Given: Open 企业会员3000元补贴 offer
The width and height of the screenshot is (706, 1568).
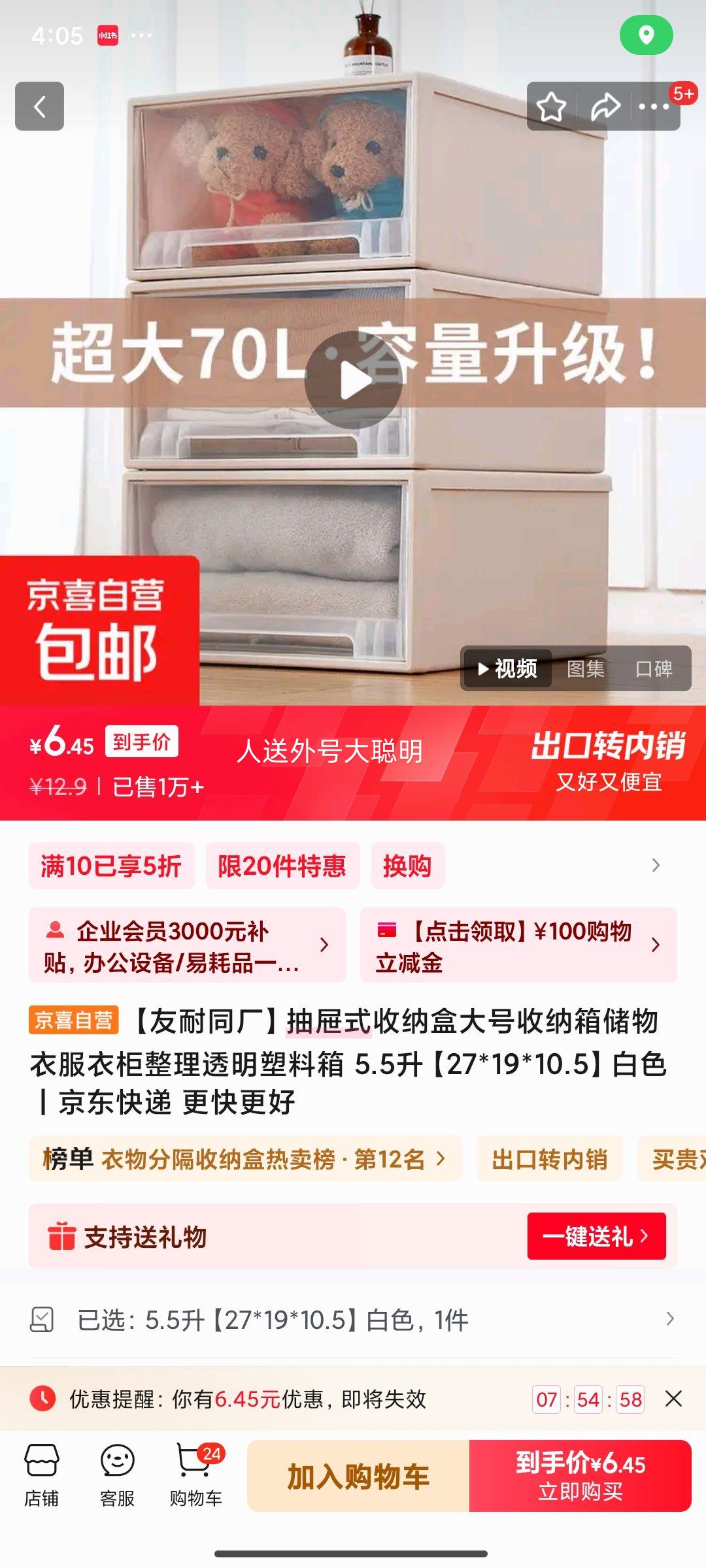Looking at the screenshot, I should pos(186,945).
